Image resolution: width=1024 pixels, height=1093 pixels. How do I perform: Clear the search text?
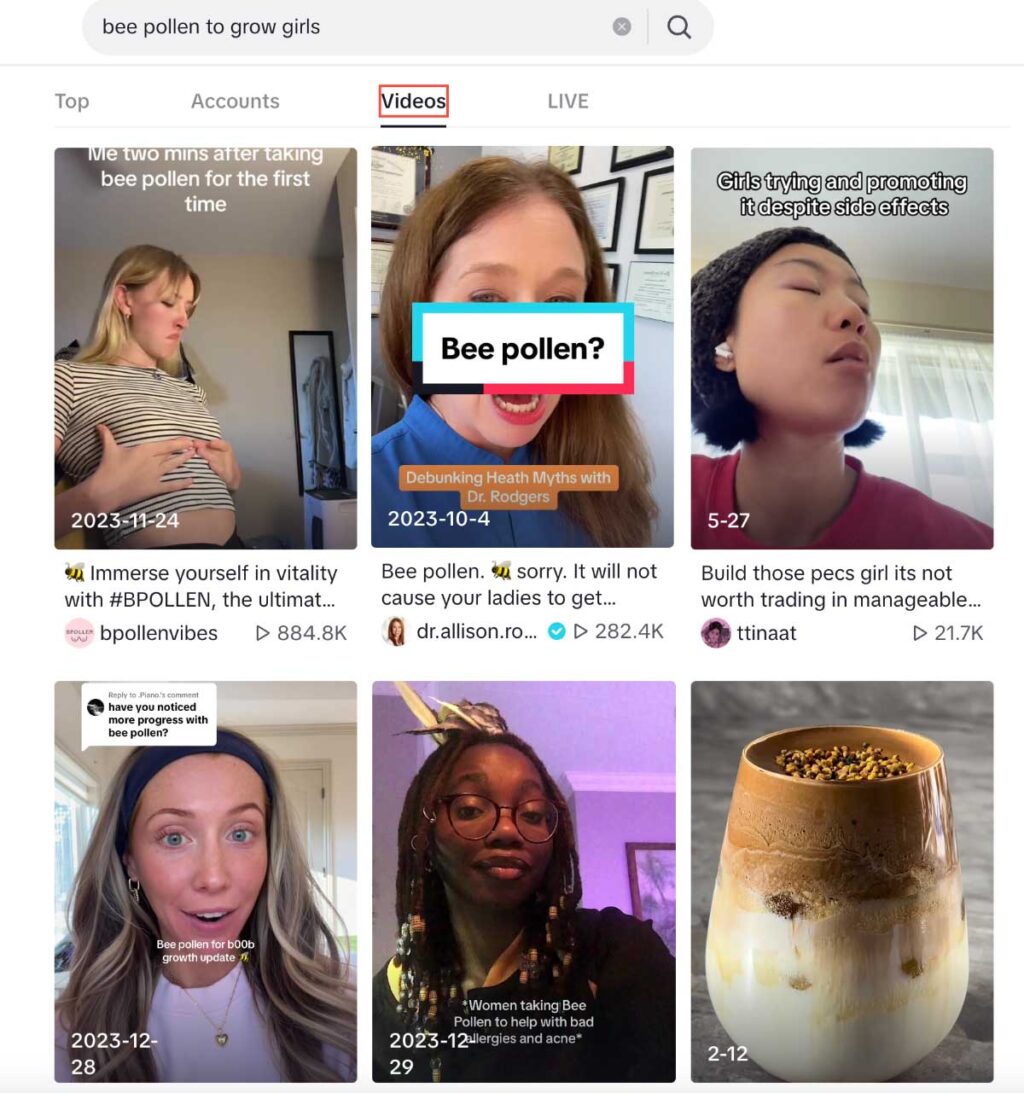click(622, 27)
